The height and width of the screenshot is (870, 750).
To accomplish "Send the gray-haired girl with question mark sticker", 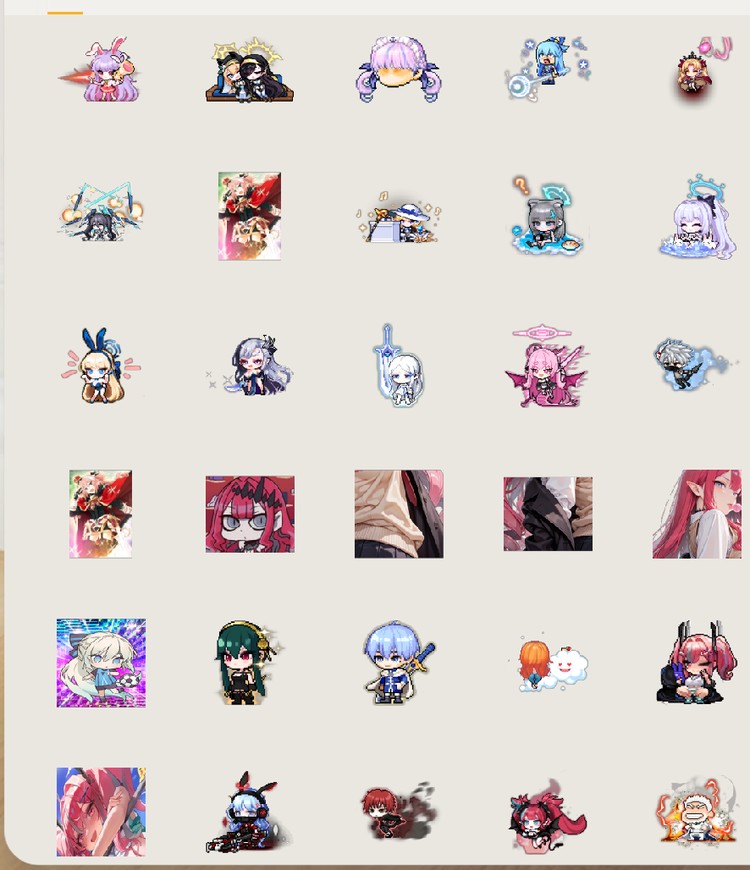I will [x=546, y=216].
